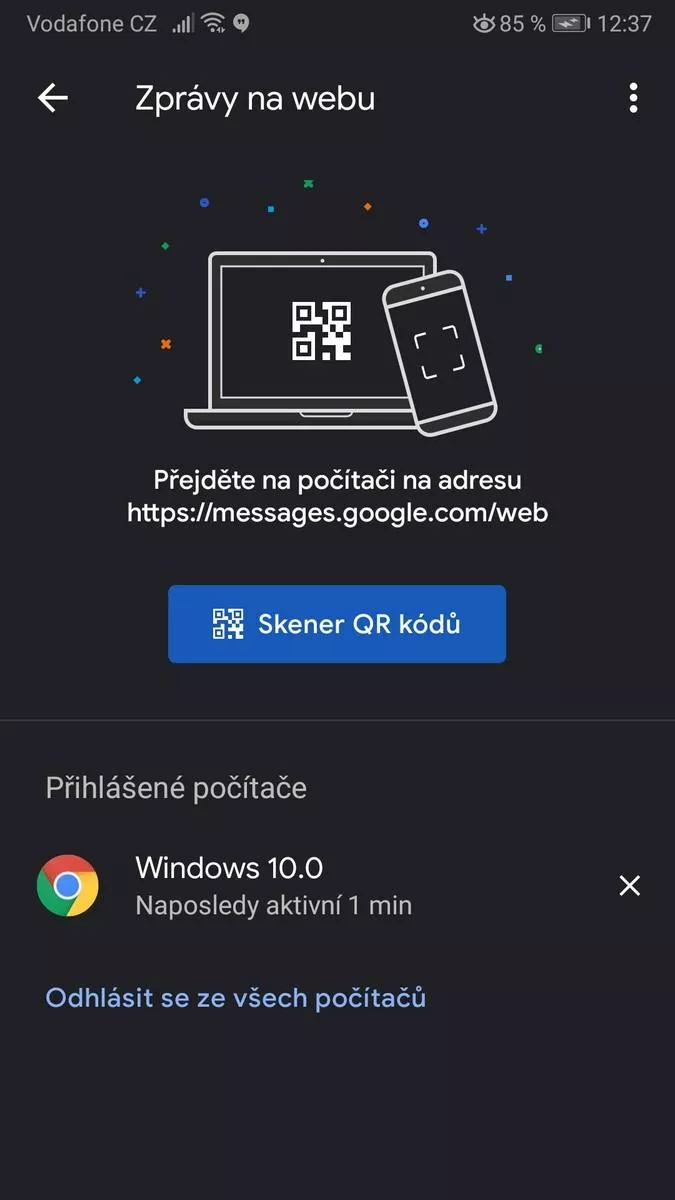Image resolution: width=675 pixels, height=1200 pixels.
Task: Go back using the top-left arrow
Action: coord(52,98)
